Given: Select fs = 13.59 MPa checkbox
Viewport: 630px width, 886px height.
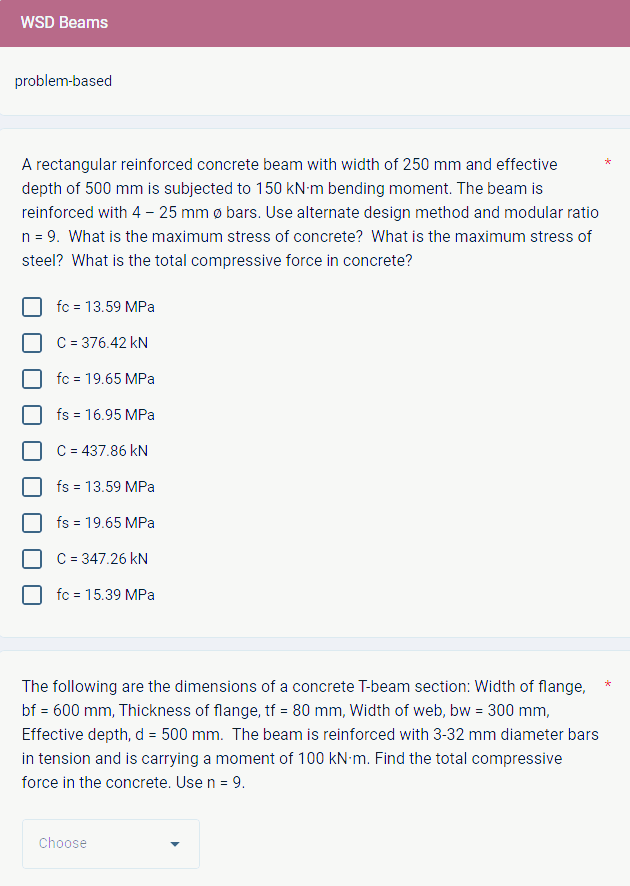Looking at the screenshot, I should tap(32, 487).
